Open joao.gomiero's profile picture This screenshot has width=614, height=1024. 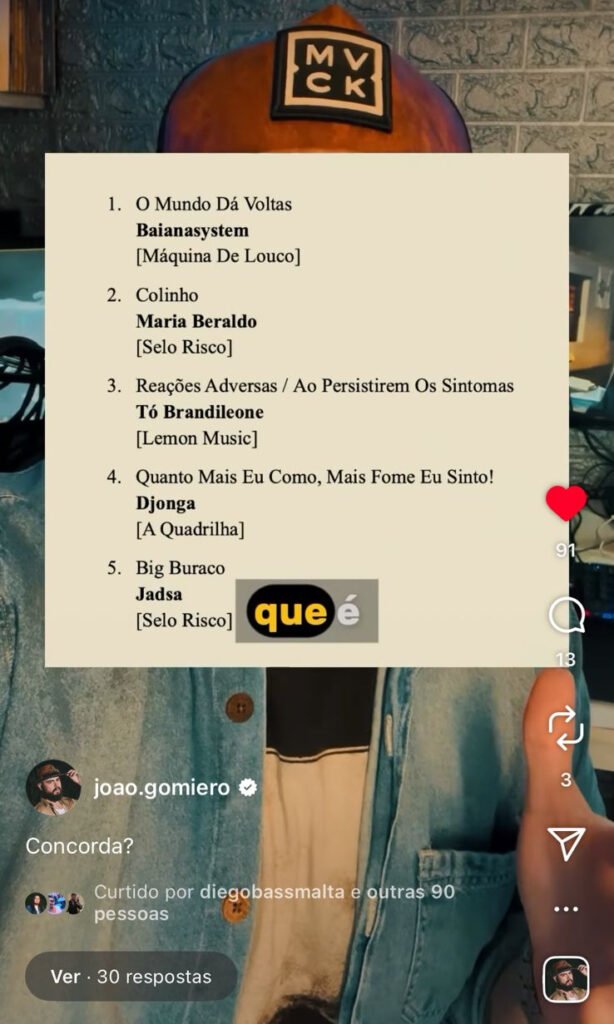[53, 788]
